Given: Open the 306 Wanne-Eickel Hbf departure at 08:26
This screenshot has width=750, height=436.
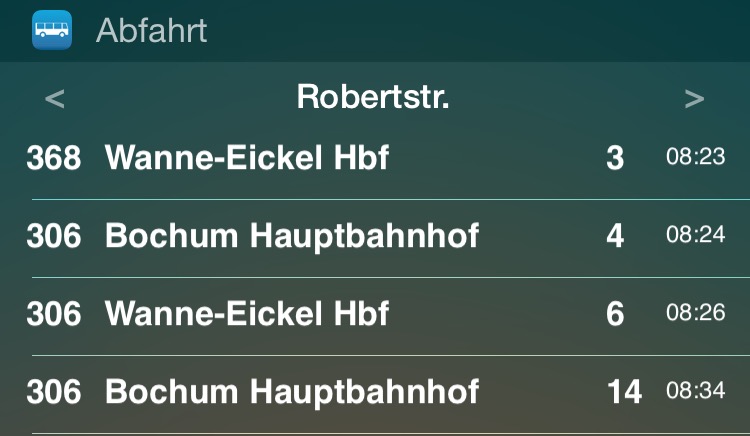Looking at the screenshot, I should coord(375,314).
